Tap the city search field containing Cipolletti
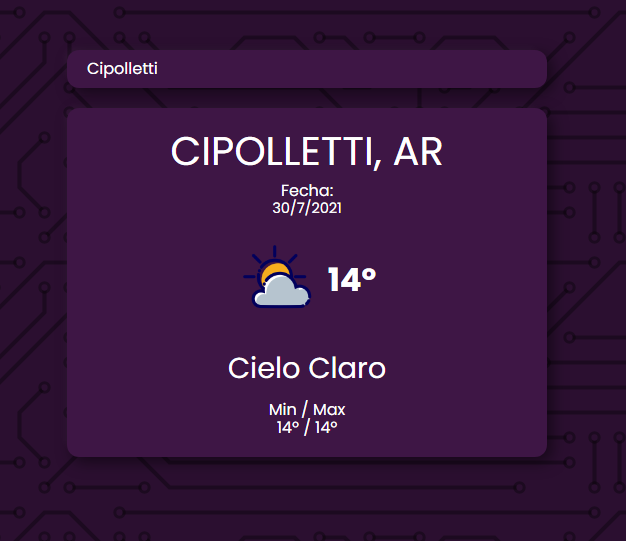 pos(306,69)
